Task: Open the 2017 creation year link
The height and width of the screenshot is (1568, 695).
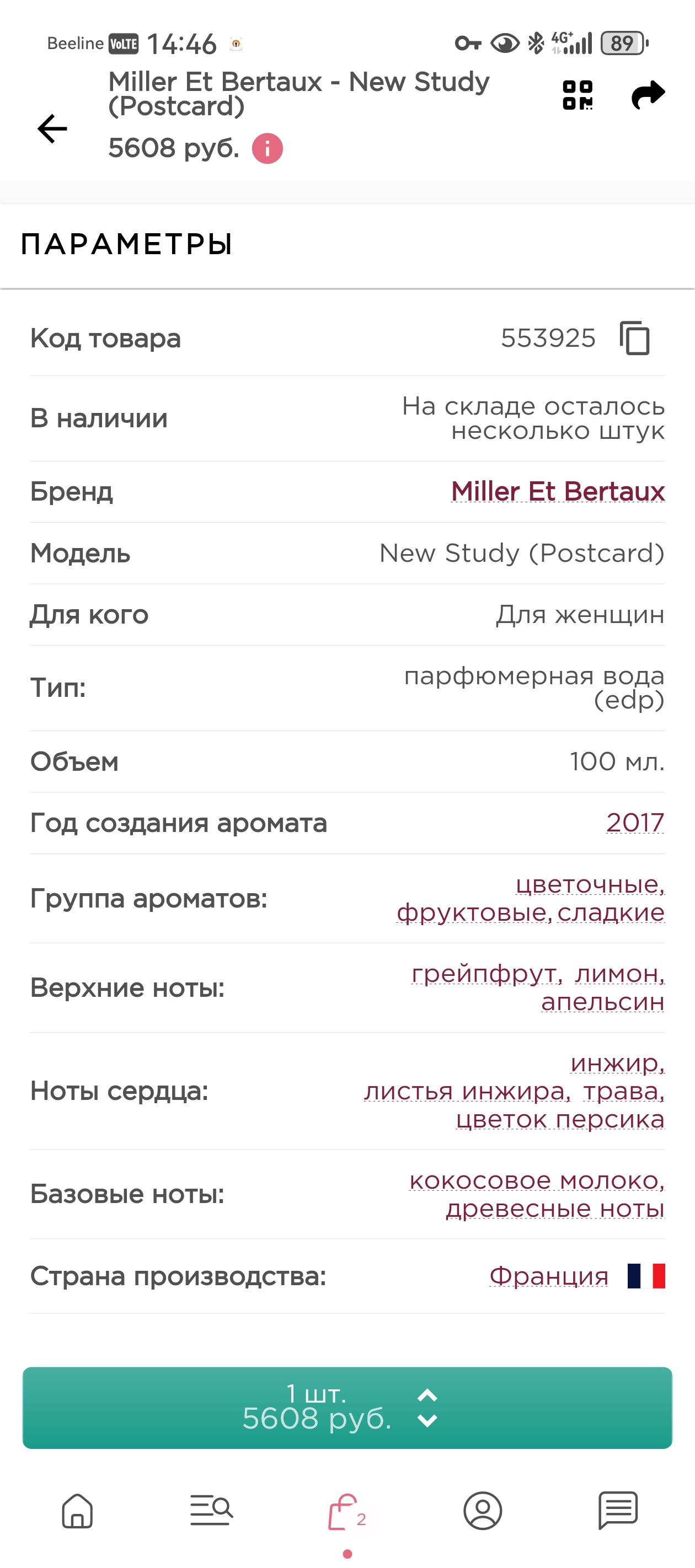Action: tap(635, 823)
